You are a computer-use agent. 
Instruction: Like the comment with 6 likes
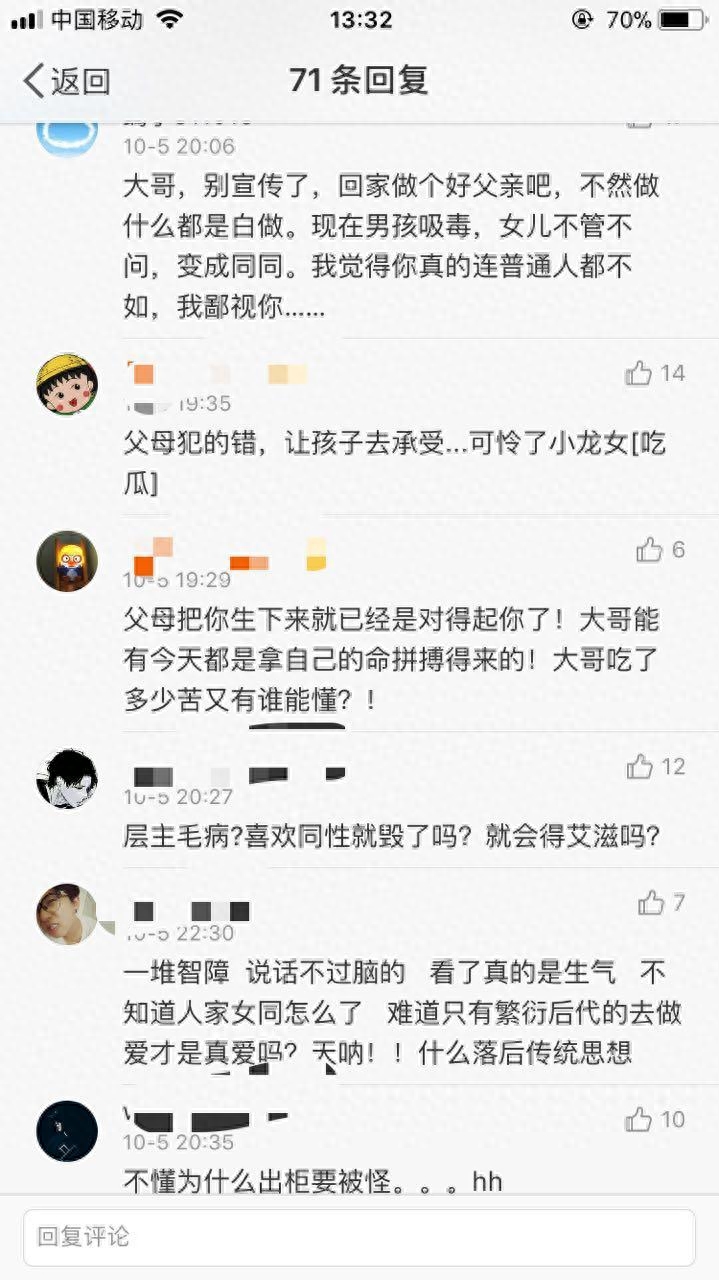click(x=650, y=550)
